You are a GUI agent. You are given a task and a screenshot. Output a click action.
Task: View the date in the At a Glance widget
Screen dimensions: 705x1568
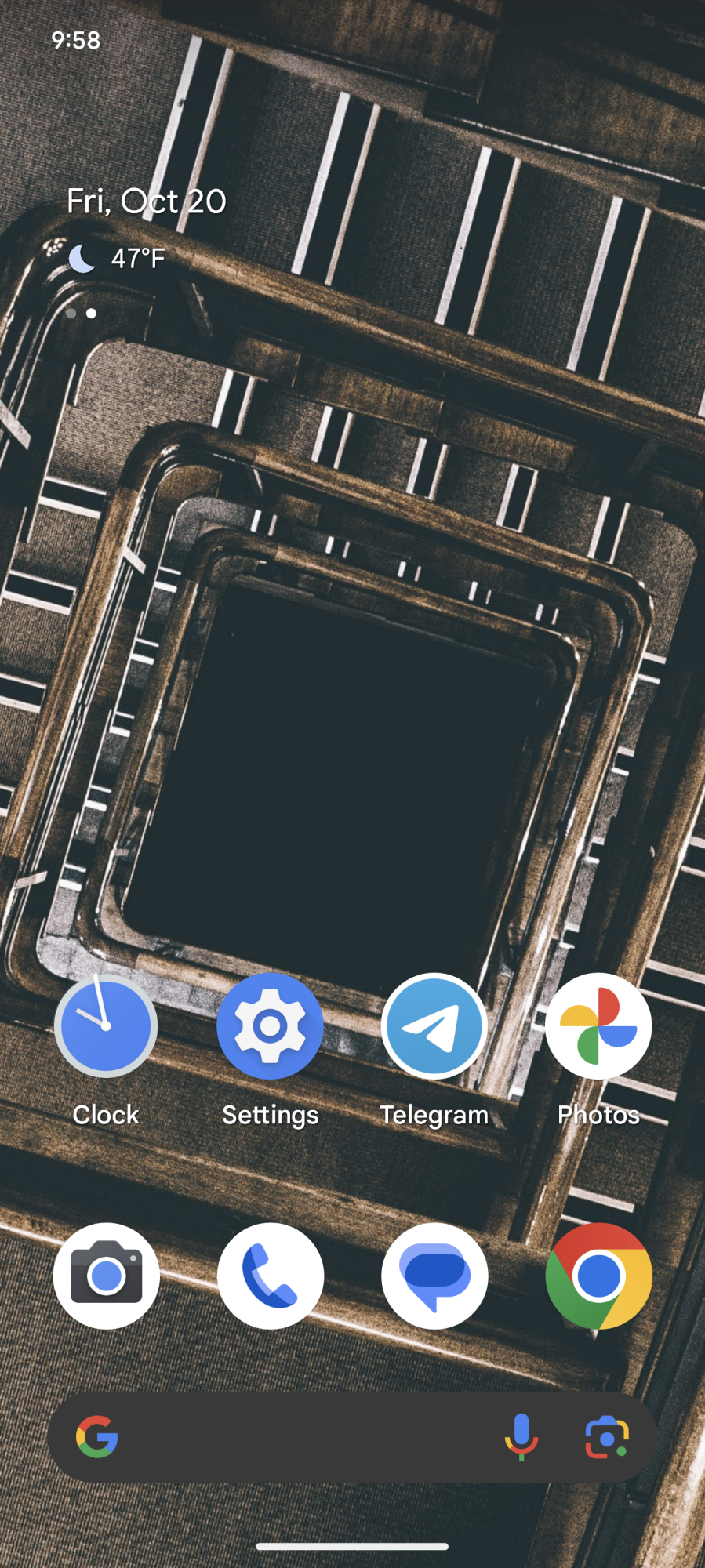tap(147, 201)
